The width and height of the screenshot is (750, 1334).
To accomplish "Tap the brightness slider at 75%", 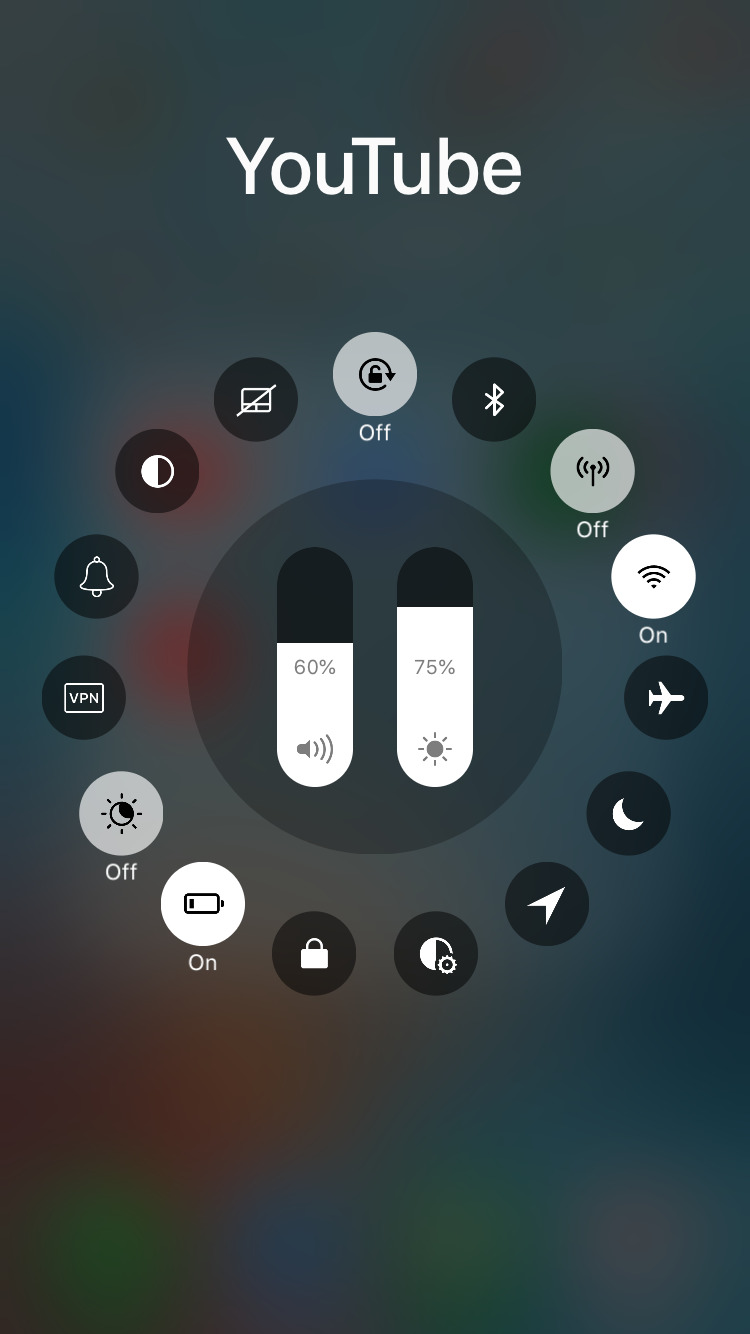I will point(435,667).
